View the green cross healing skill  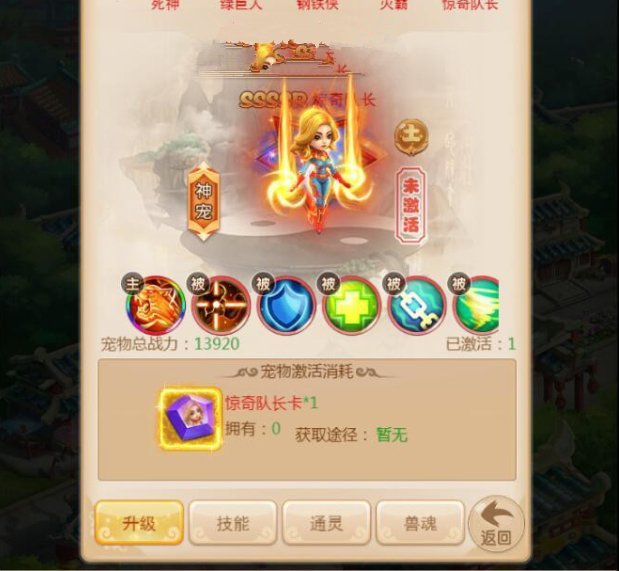(x=352, y=305)
